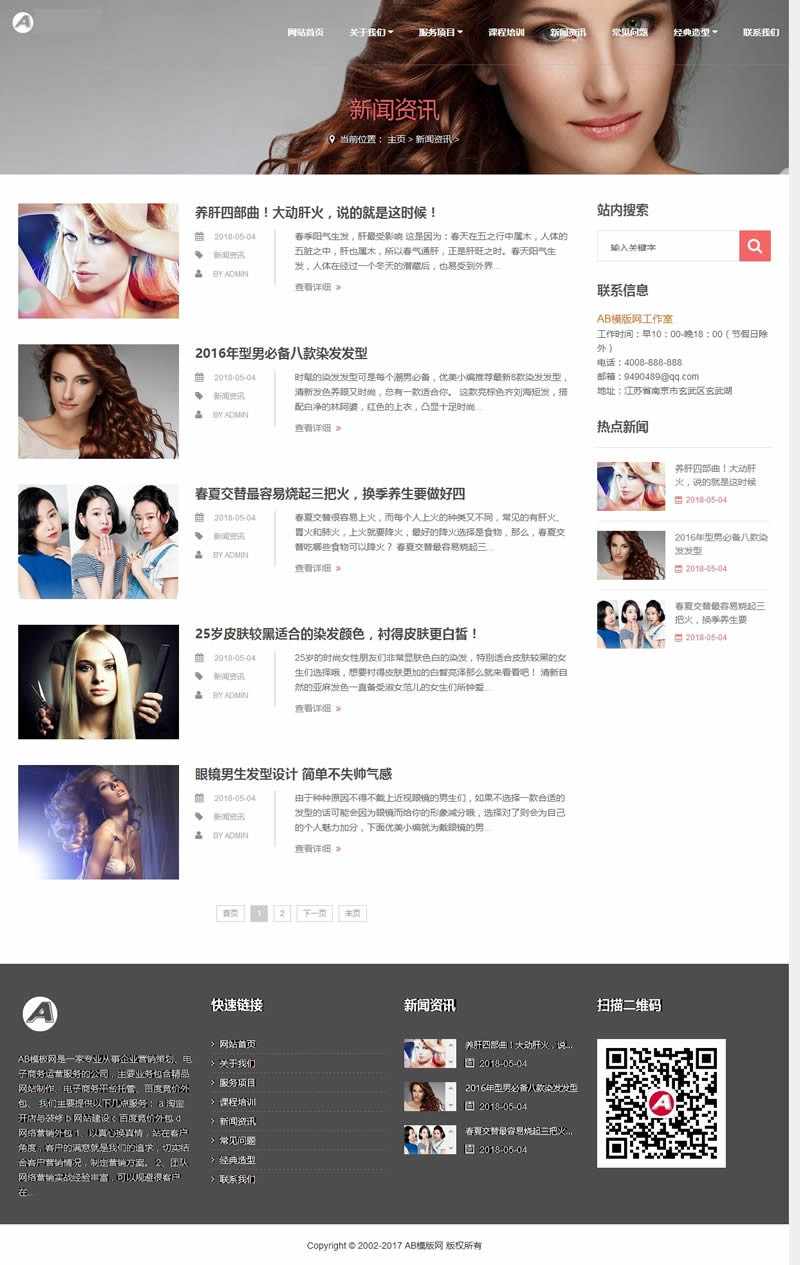This screenshot has height=1265, width=800.
Task: Jump to the 末页 last page
Action: [x=352, y=913]
